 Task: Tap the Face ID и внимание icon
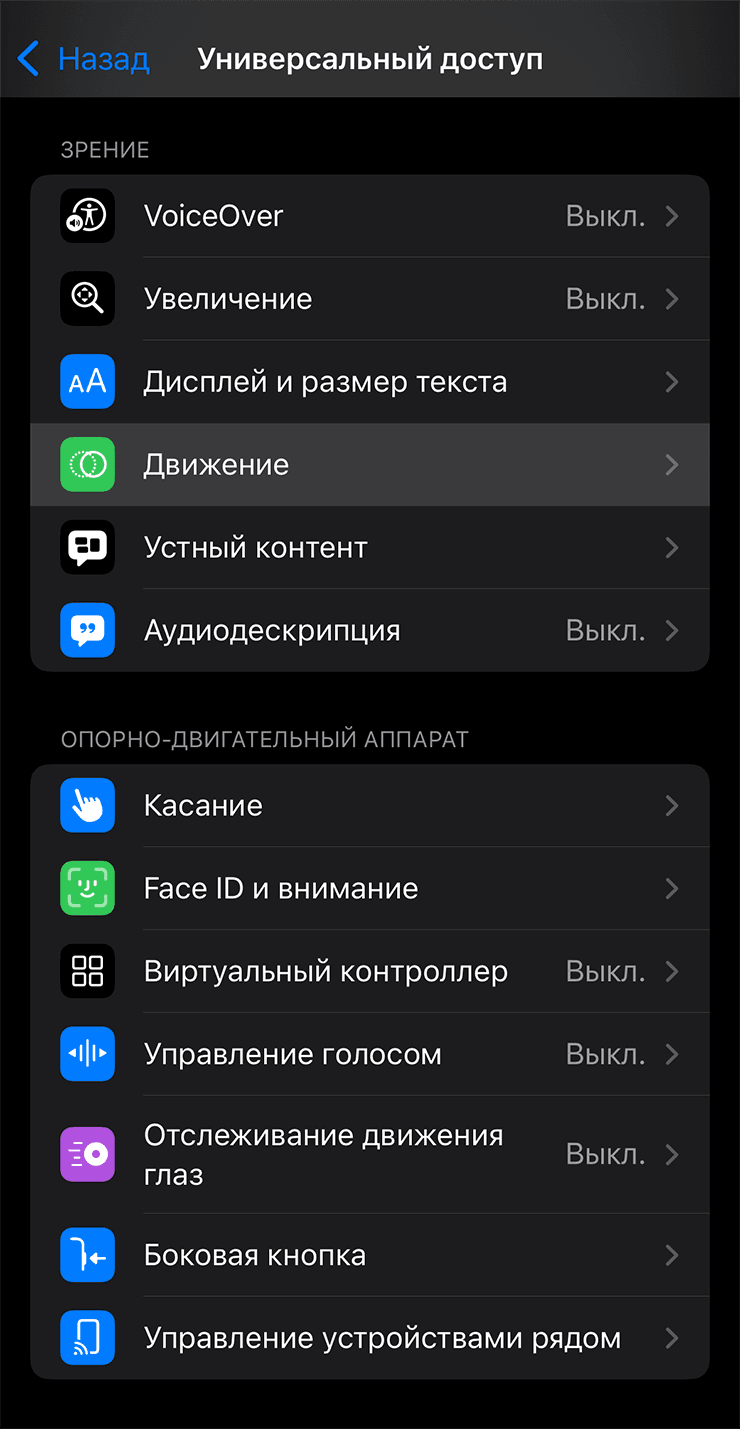(x=87, y=888)
